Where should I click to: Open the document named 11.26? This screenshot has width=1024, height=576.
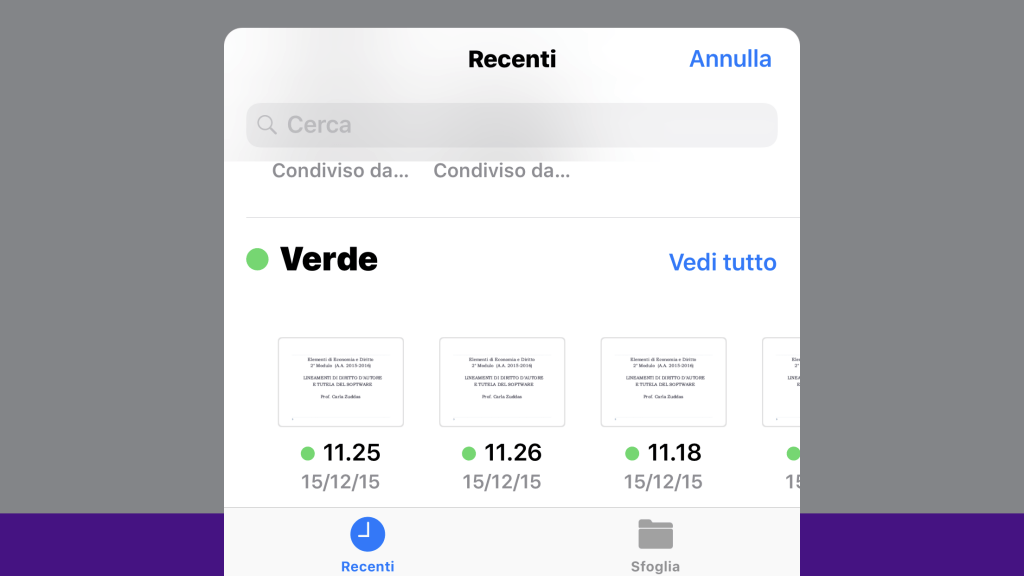pyautogui.click(x=502, y=383)
